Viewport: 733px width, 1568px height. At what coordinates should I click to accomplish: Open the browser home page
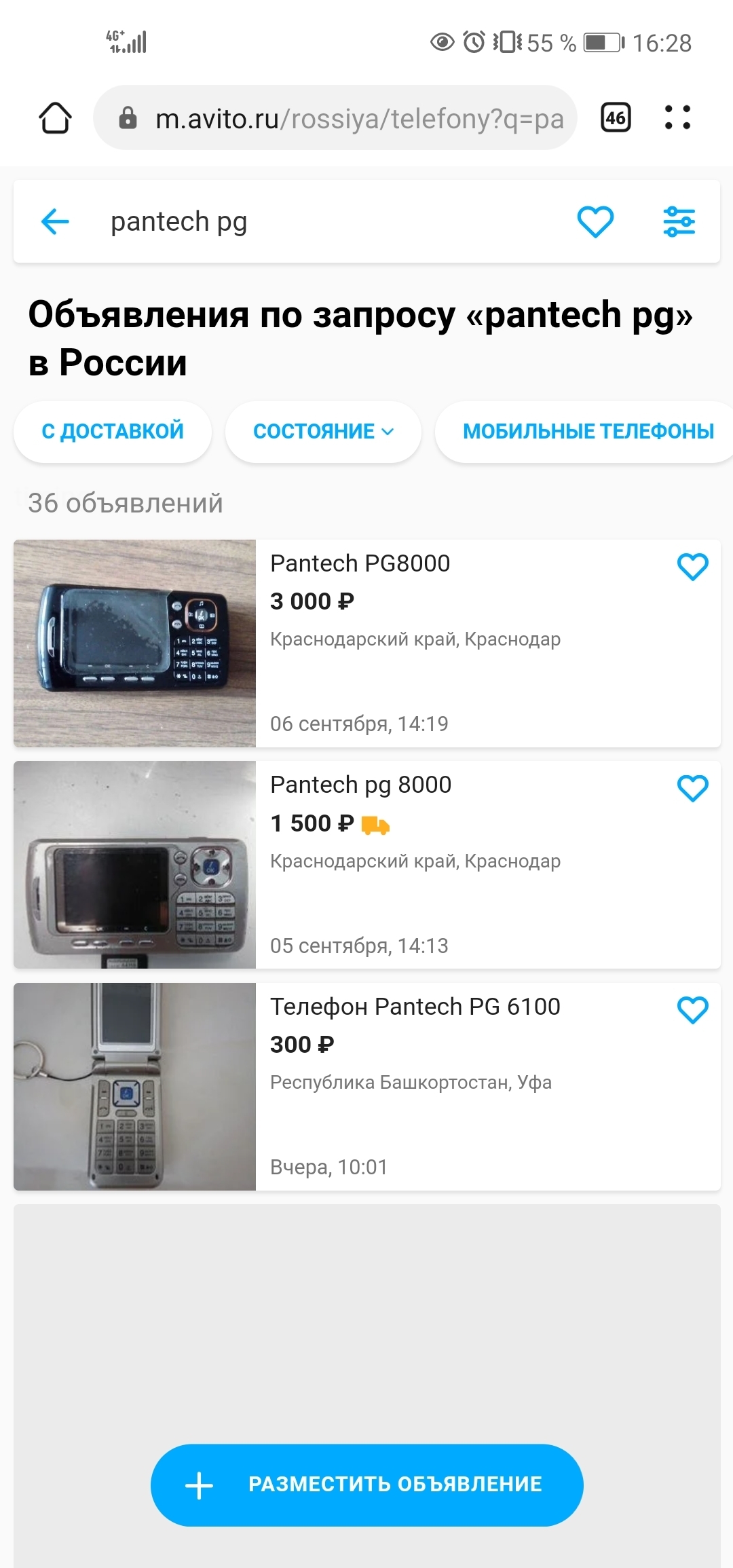pyautogui.click(x=55, y=118)
